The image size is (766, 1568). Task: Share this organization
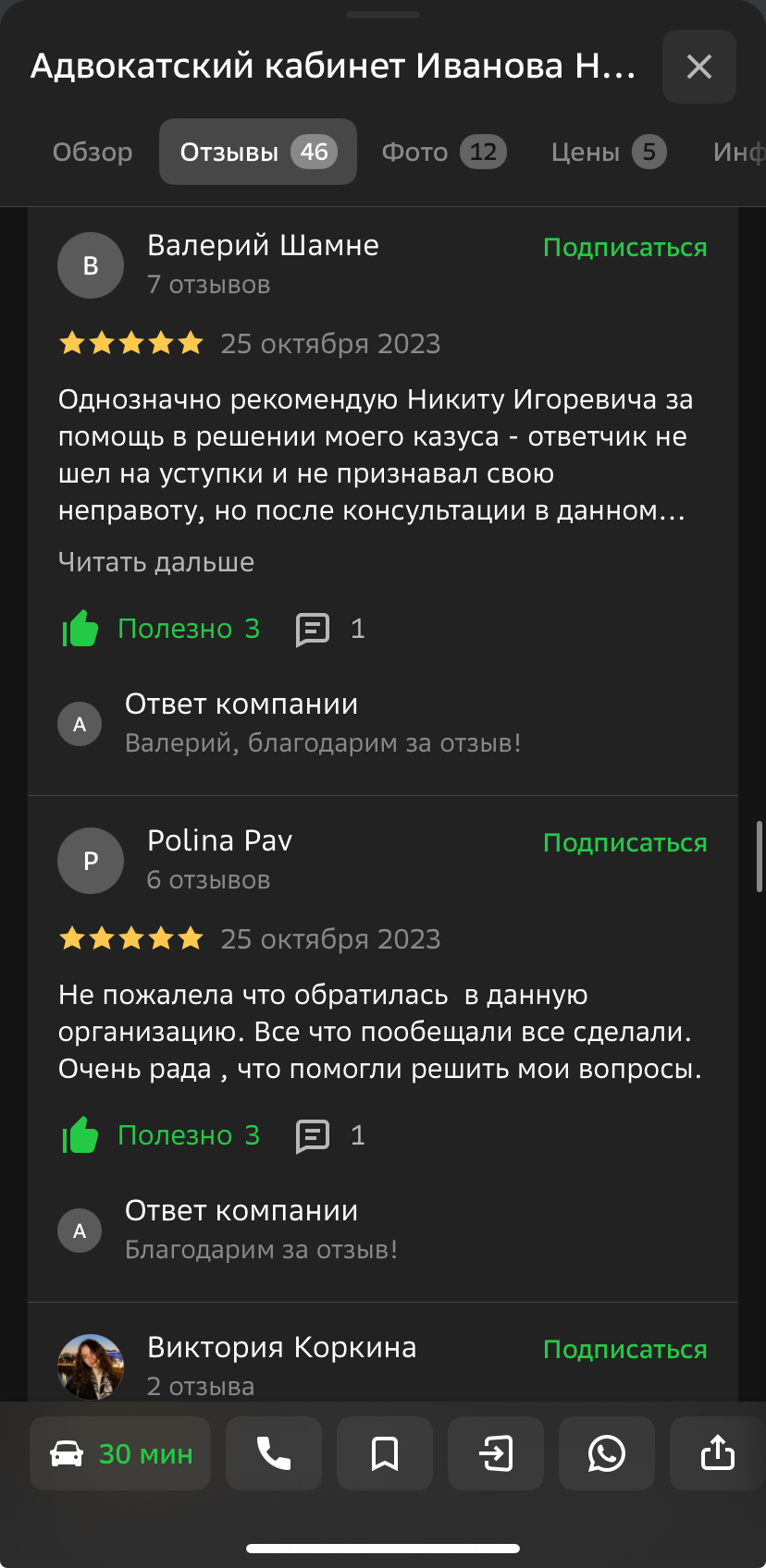tap(716, 1453)
